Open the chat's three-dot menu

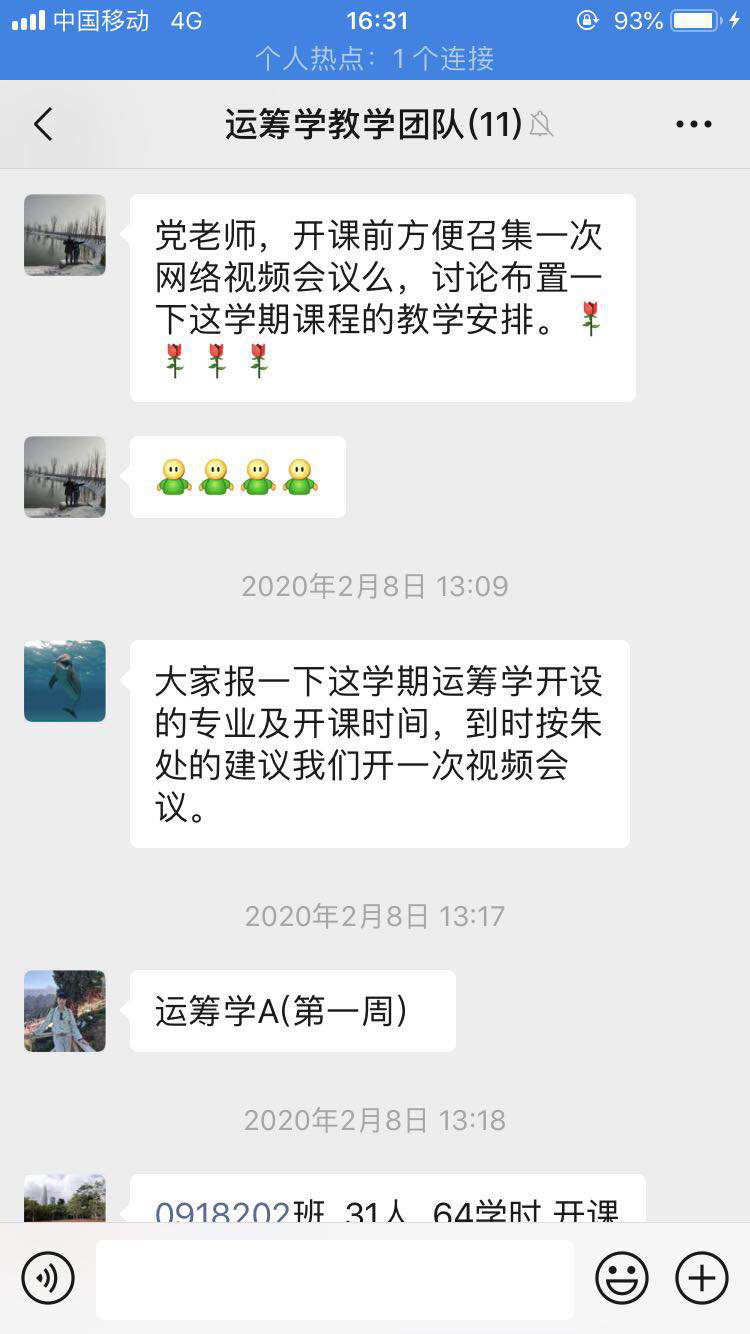693,125
